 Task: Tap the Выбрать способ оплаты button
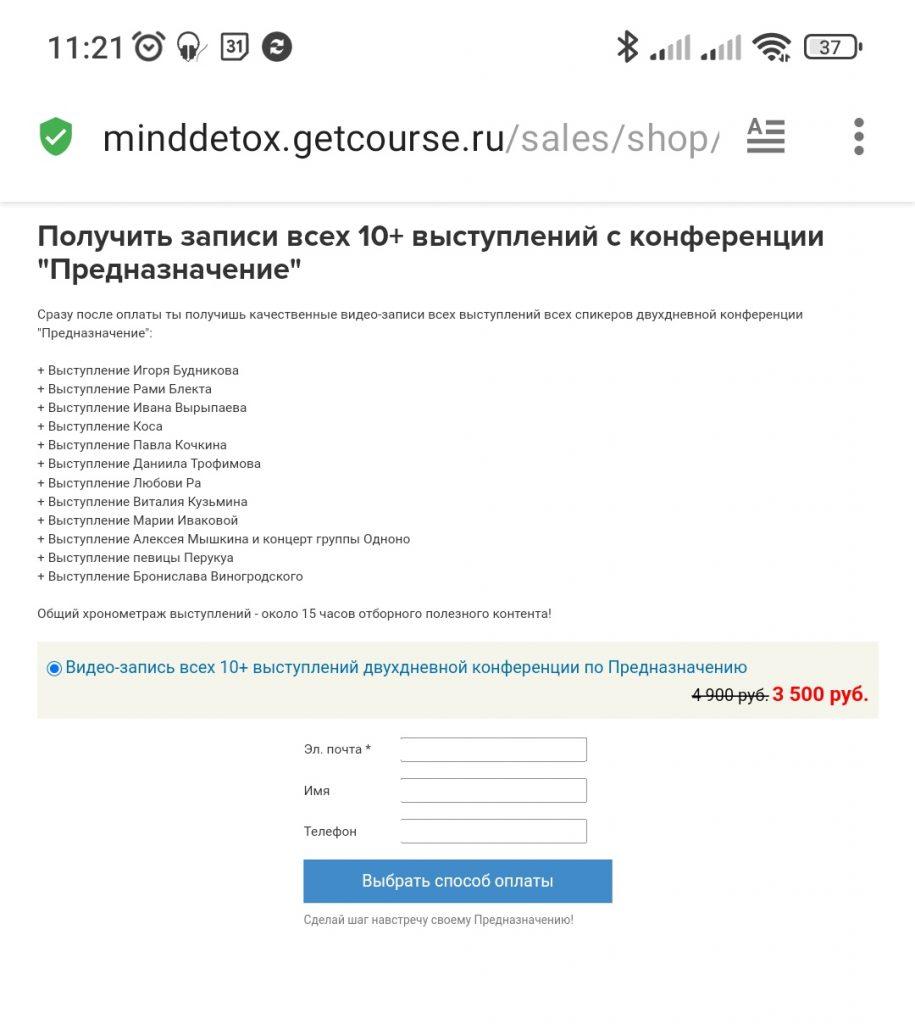pyautogui.click(x=458, y=881)
